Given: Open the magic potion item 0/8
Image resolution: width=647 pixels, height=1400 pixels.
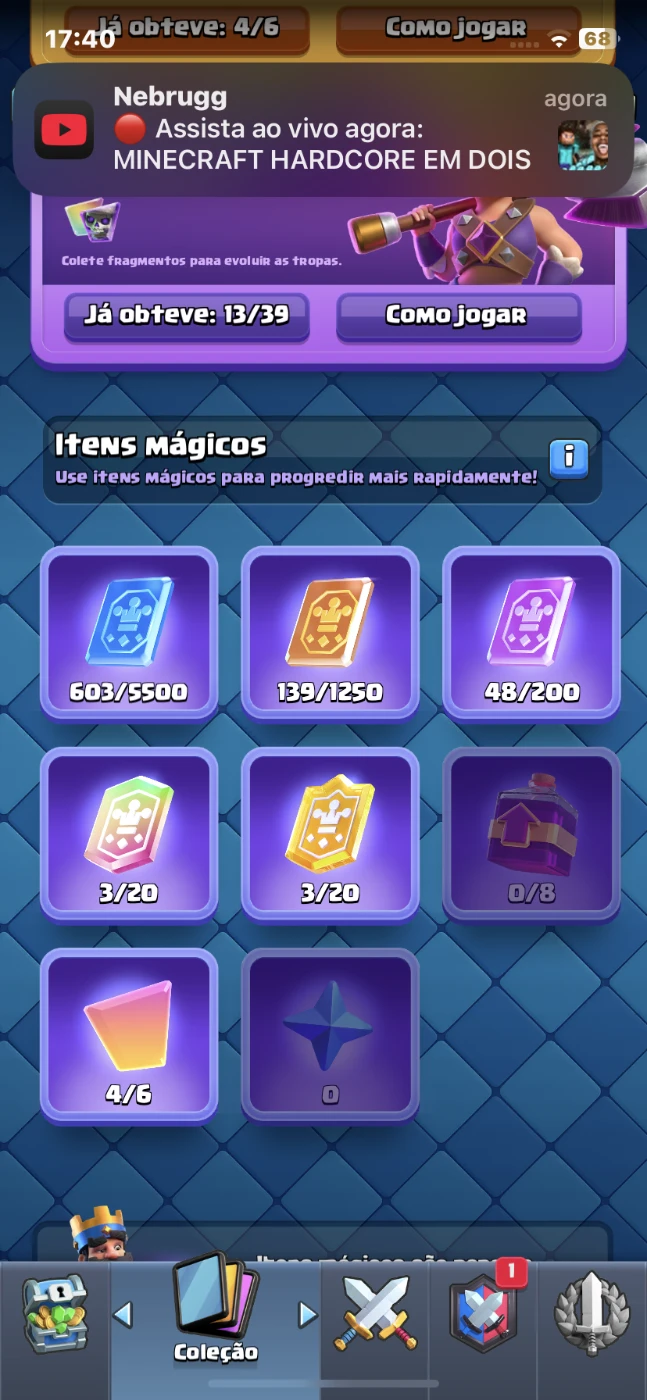Looking at the screenshot, I should (x=531, y=834).
